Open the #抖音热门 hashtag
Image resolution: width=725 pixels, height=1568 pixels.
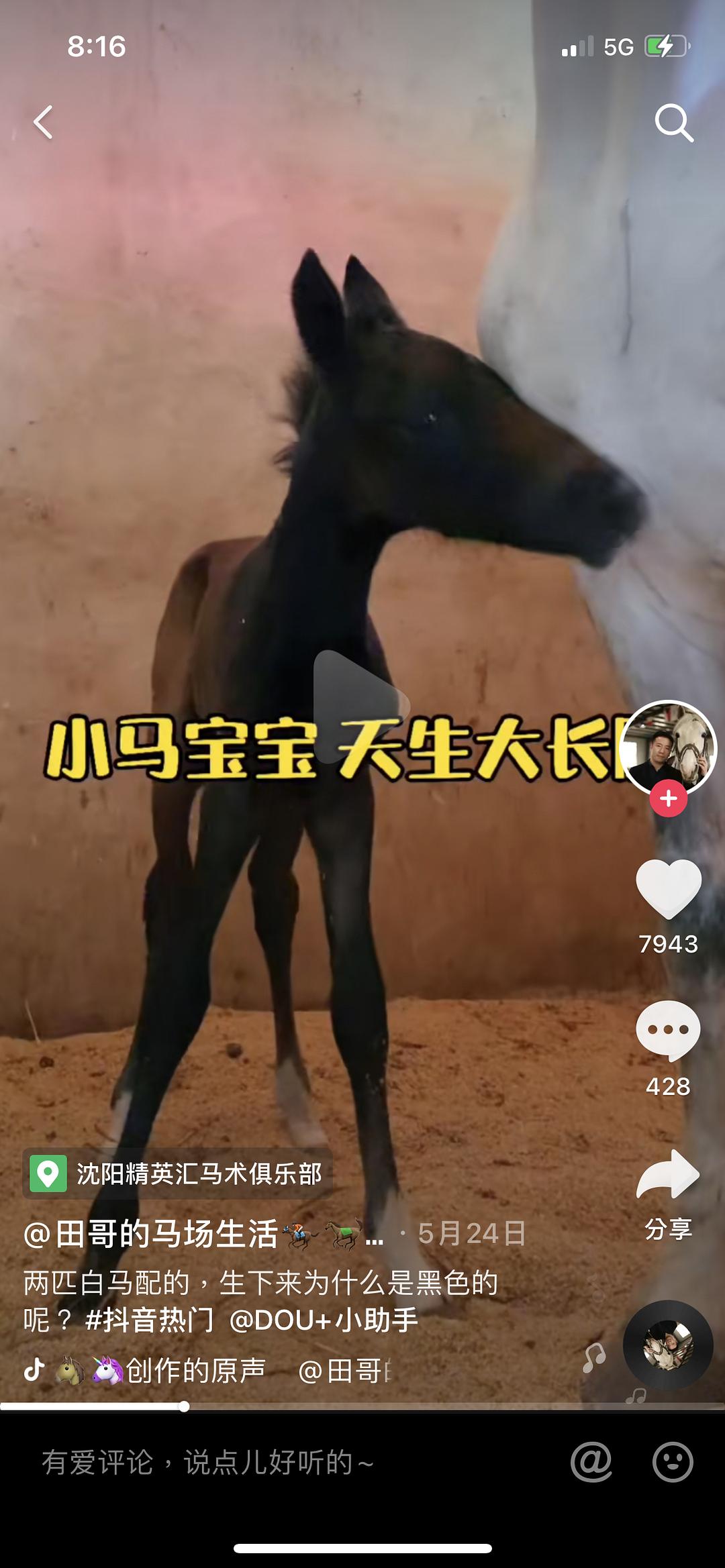click(150, 1320)
